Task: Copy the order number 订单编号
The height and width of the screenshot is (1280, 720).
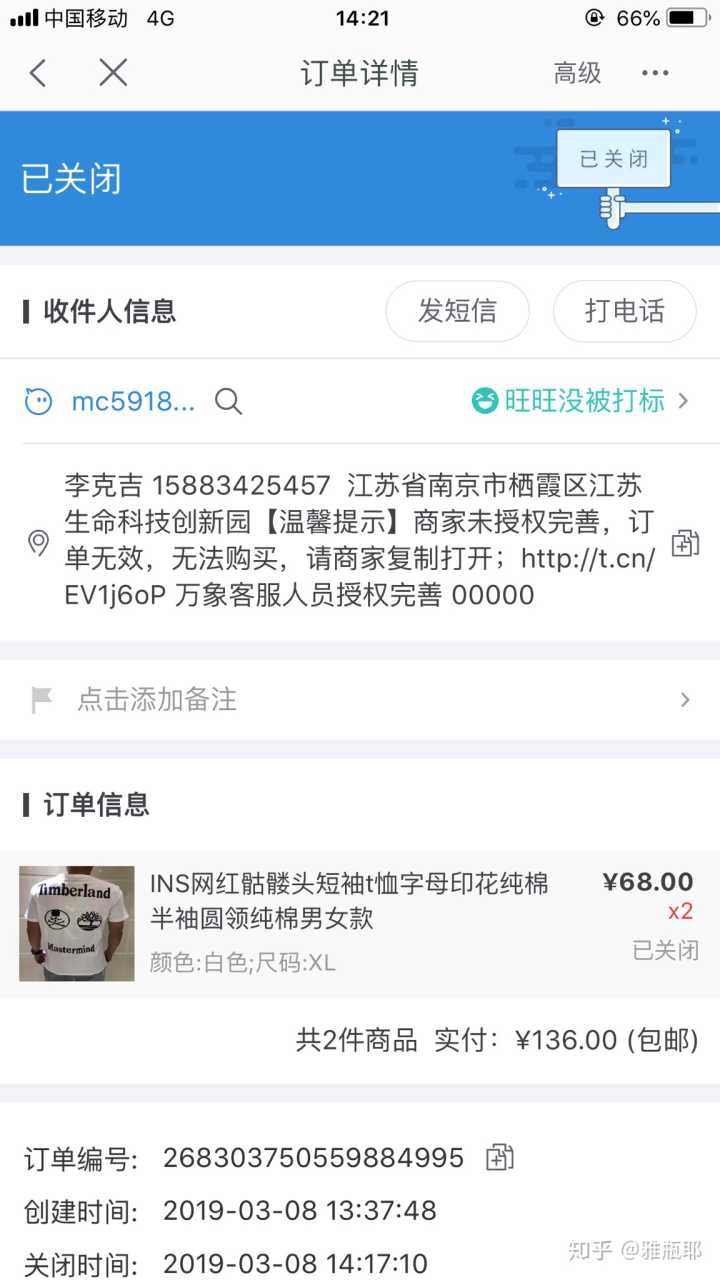Action: [499, 1158]
